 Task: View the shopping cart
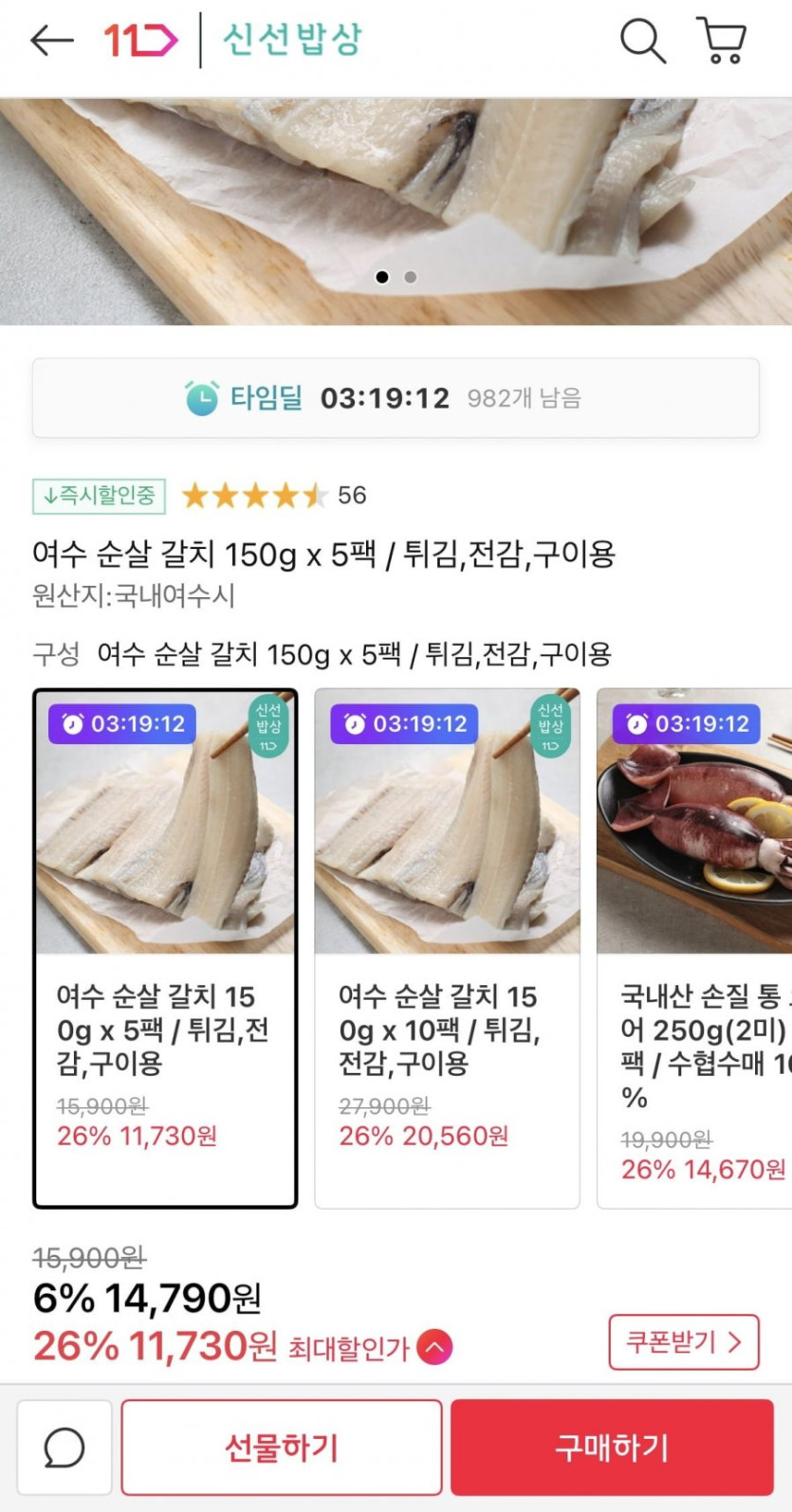722,41
